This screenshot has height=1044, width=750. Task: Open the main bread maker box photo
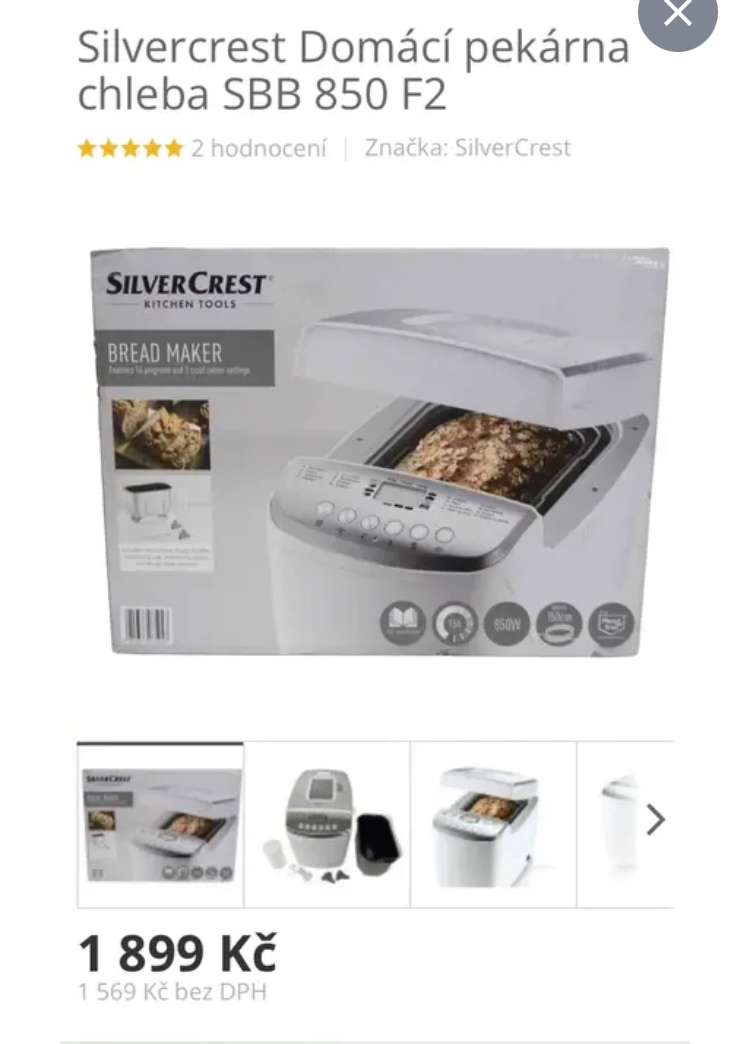pyautogui.click(x=378, y=450)
